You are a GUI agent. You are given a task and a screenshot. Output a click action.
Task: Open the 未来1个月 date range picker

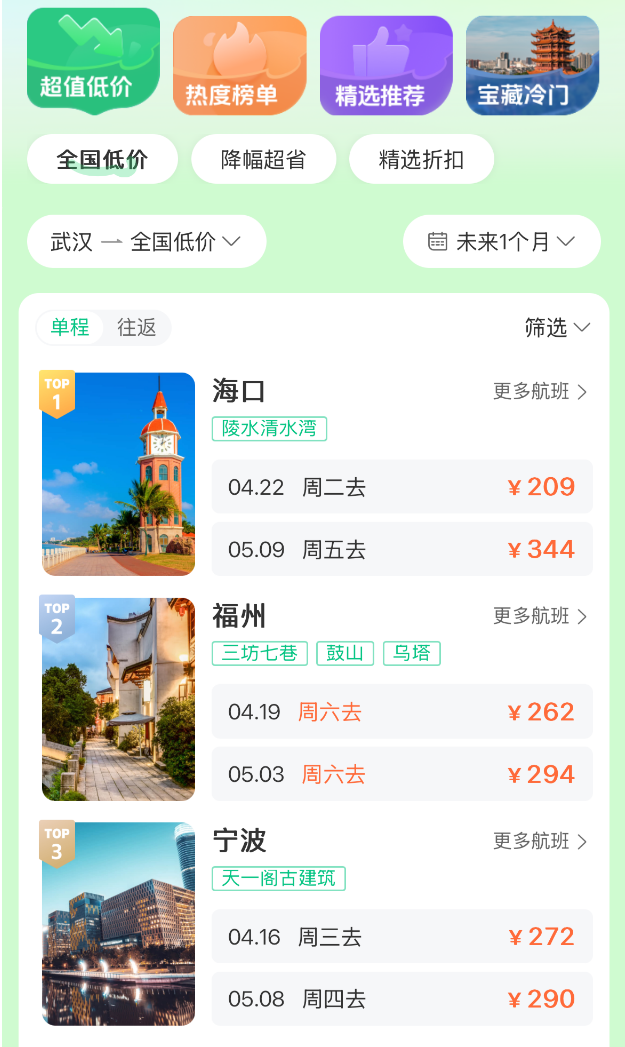click(x=501, y=242)
